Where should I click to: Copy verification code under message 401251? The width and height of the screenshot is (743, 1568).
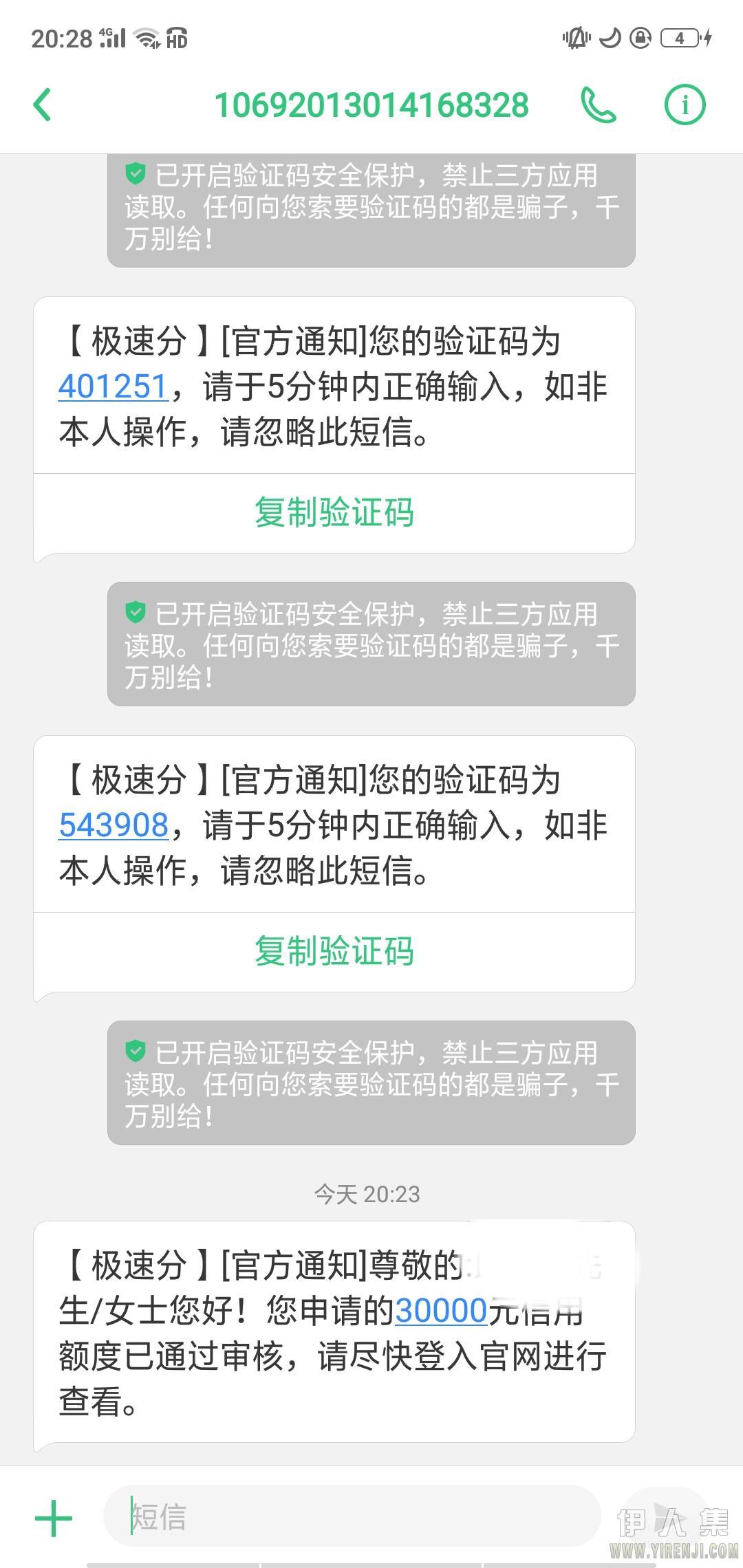click(334, 513)
